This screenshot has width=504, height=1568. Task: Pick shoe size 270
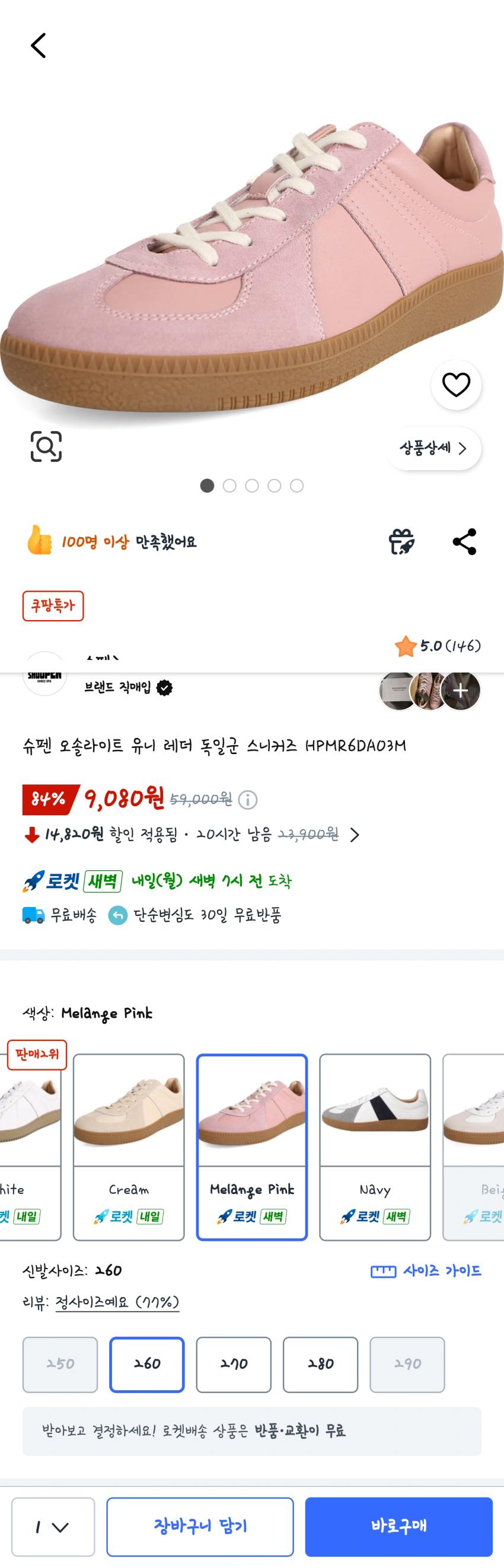click(234, 1364)
